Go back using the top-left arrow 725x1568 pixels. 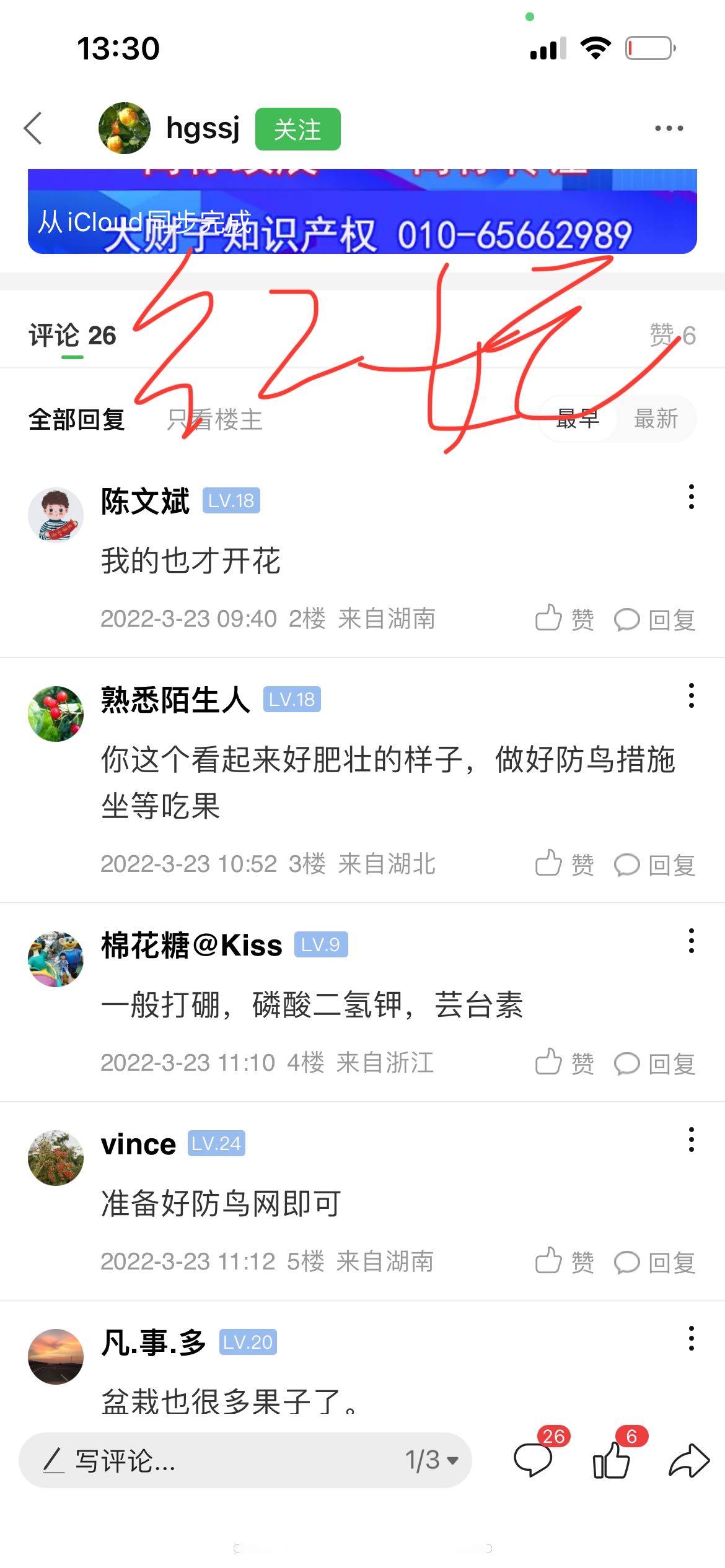pyautogui.click(x=33, y=128)
